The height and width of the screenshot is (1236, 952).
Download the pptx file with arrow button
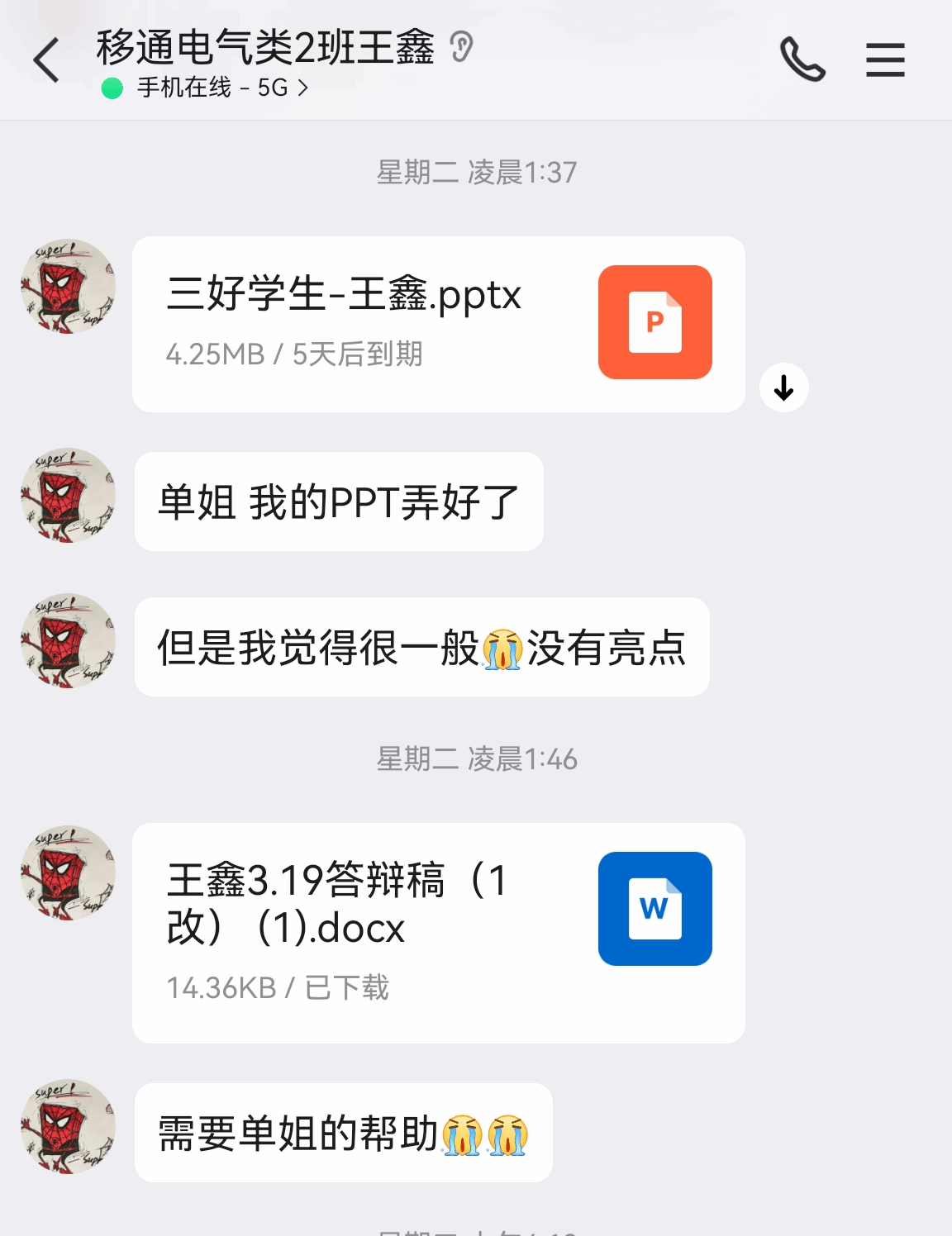click(783, 387)
